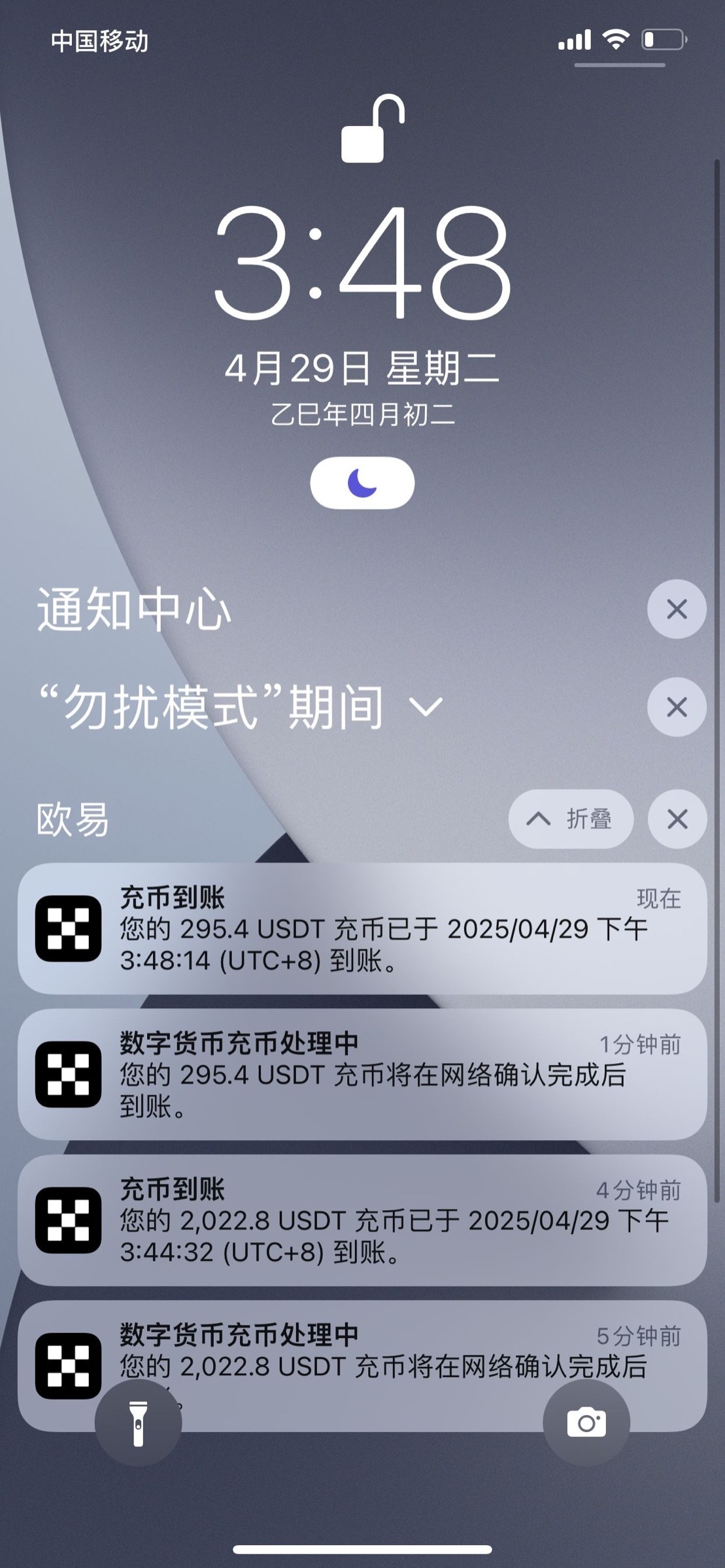725x1568 pixels.
Task: Collapse 欧易 notifications with 折叠
Action: (571, 819)
